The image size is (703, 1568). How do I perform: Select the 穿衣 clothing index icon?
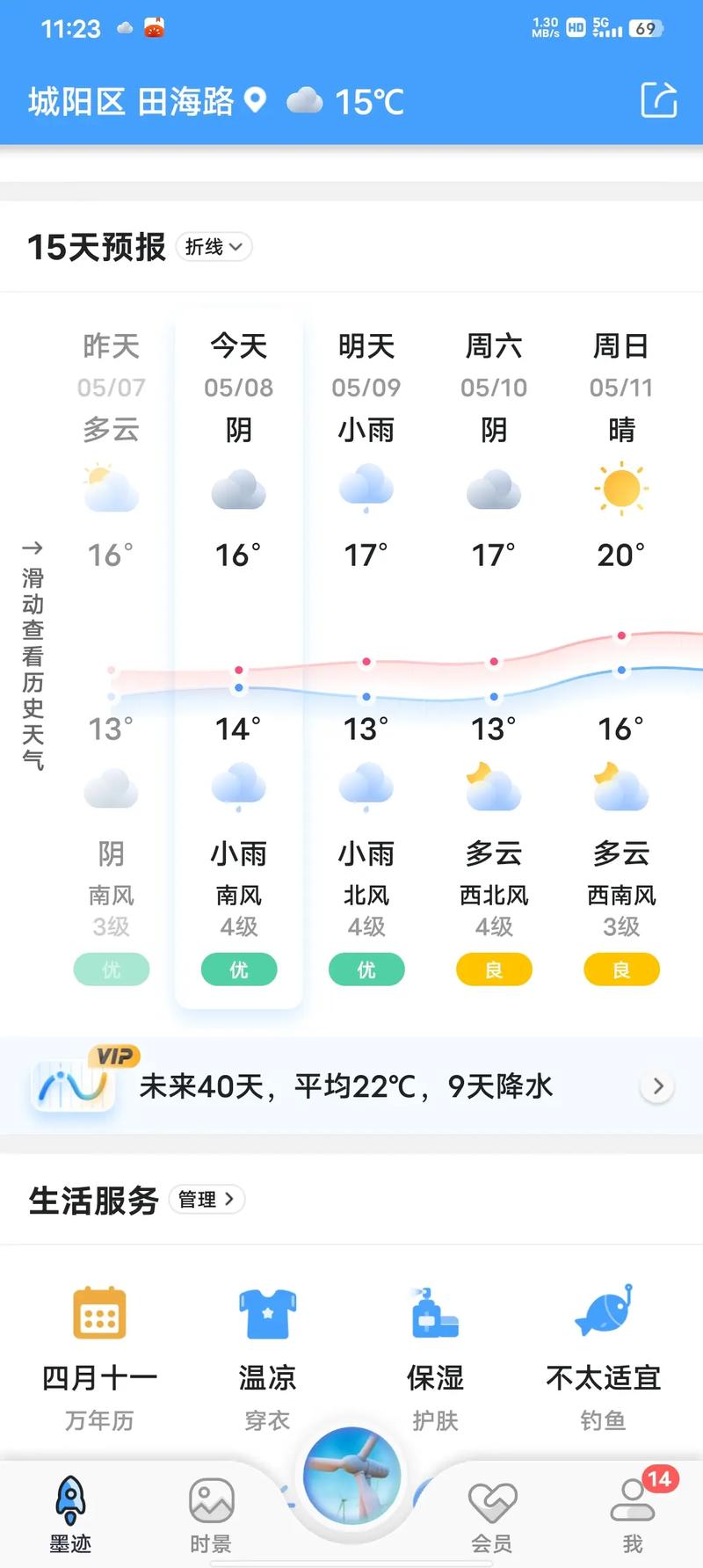click(266, 1316)
